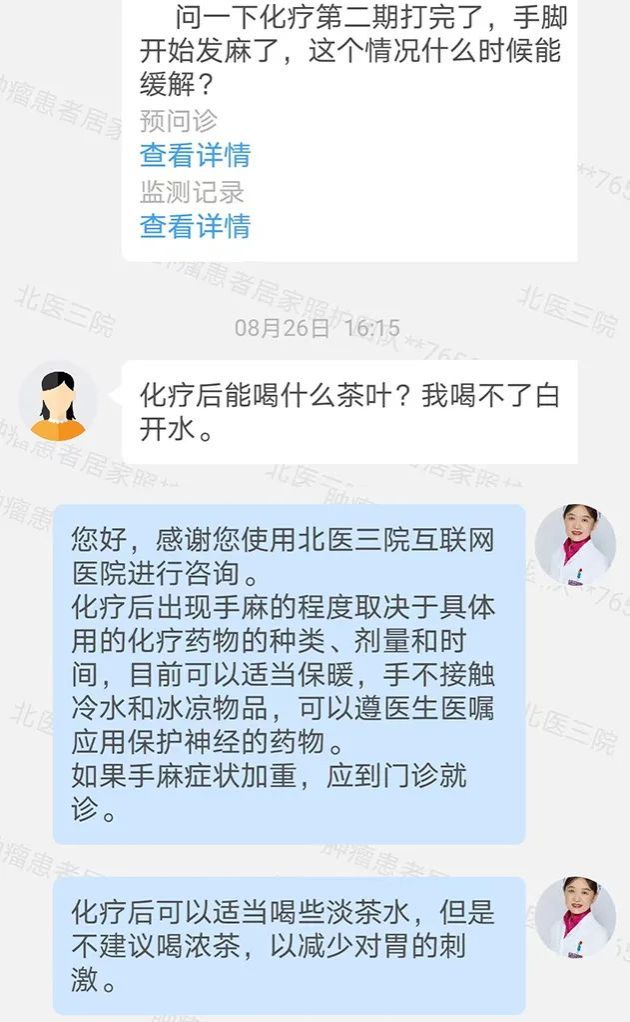Open 查看详情 link under 监测记录
Image resolution: width=630 pixels, height=1022 pixels.
point(195,226)
